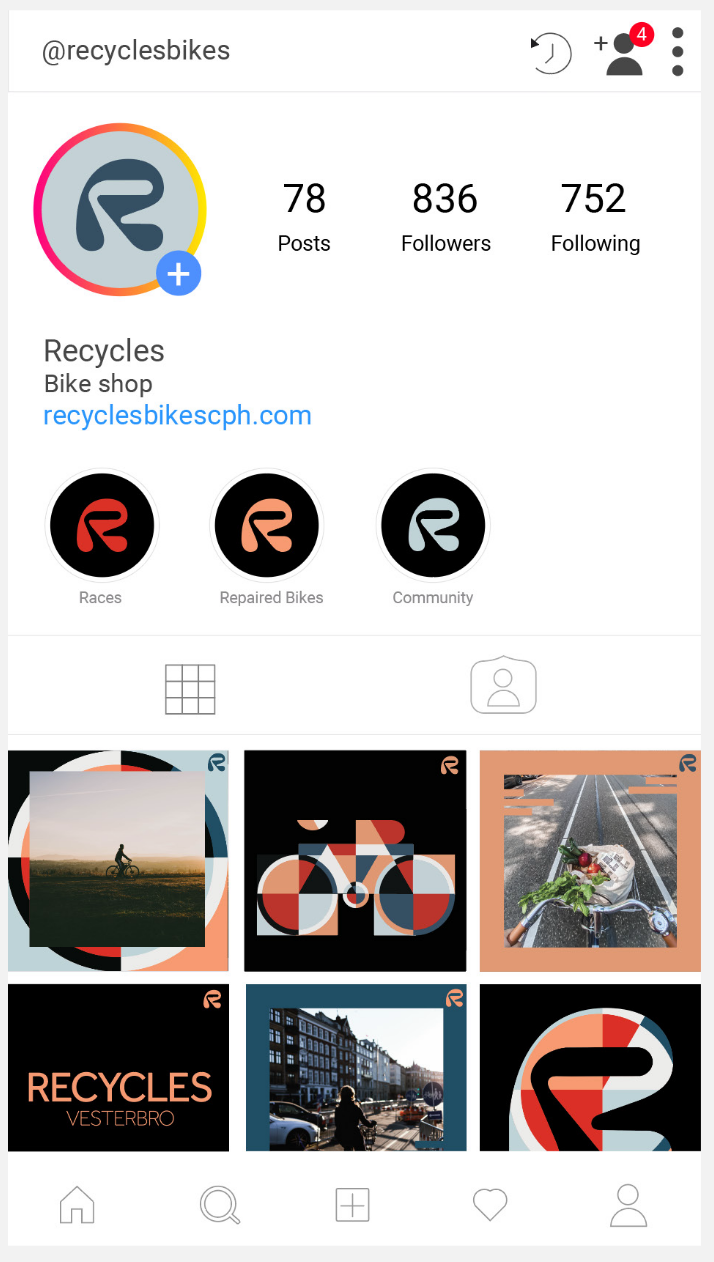
Task: Open discover people with 4 notifications
Action: pyautogui.click(x=623, y=52)
